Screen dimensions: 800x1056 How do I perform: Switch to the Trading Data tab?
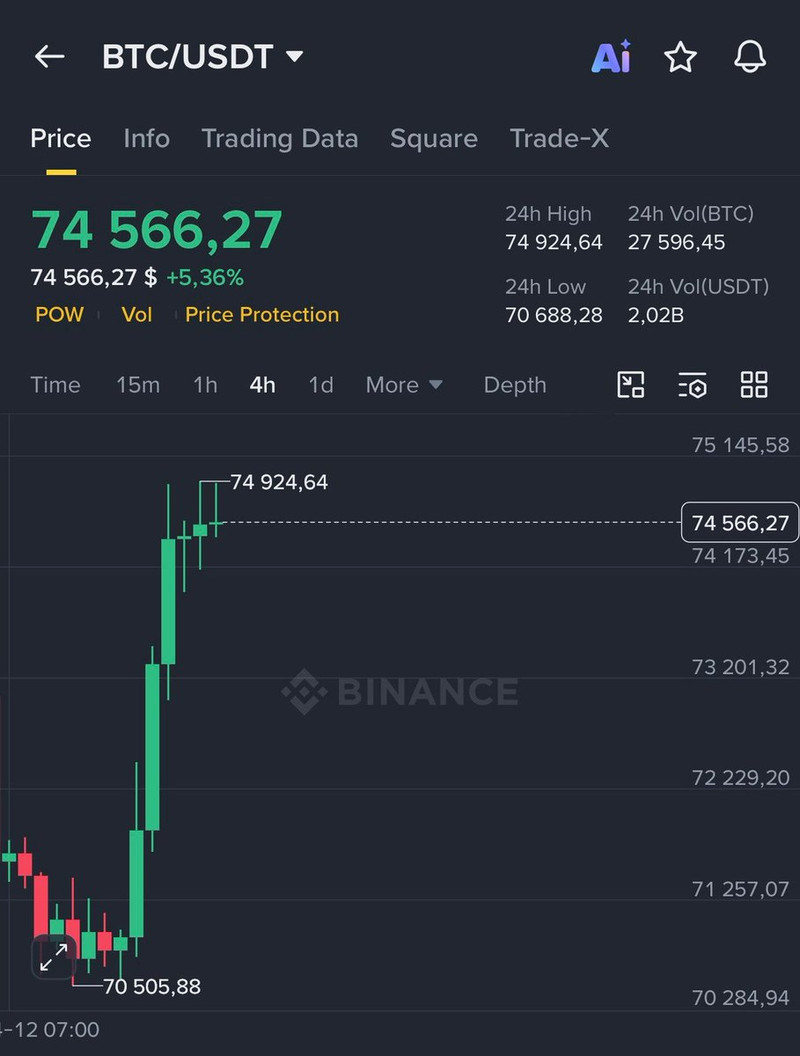click(x=279, y=138)
